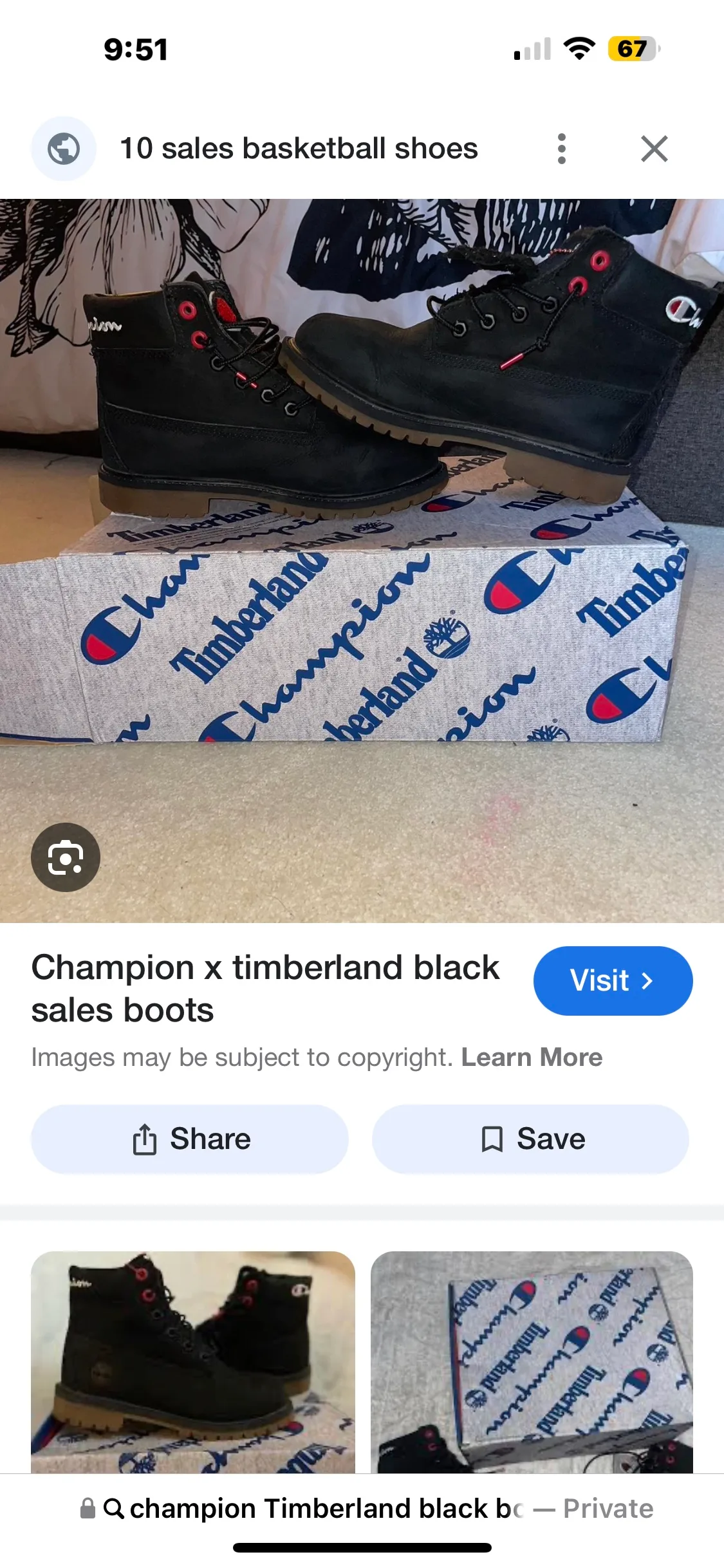Viewport: 724px width, 1568px height.
Task: Open the Learn More link
Action: 531,1056
